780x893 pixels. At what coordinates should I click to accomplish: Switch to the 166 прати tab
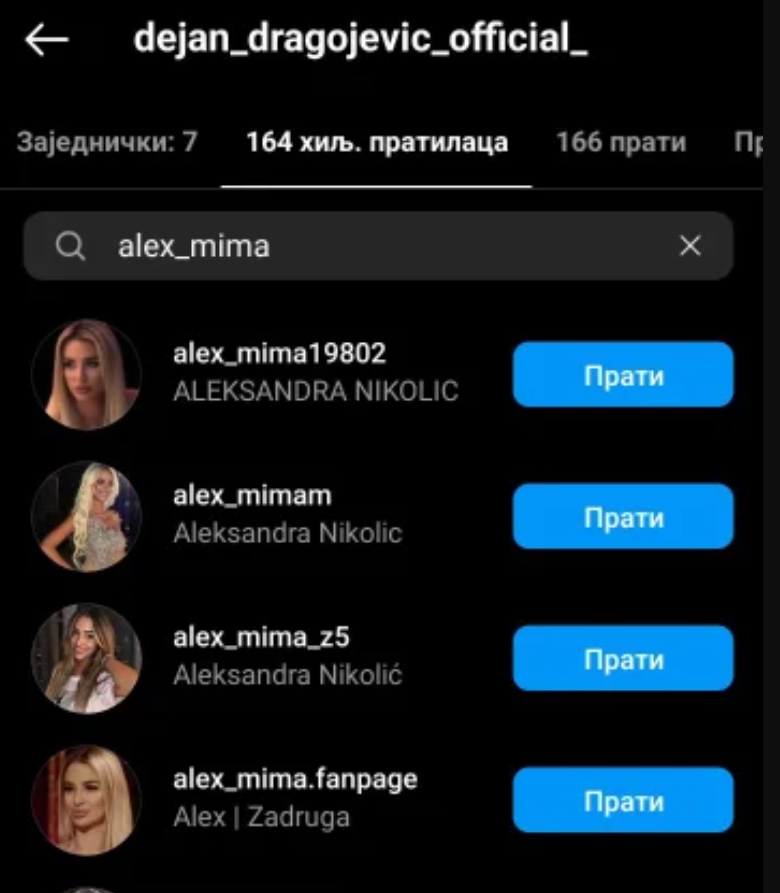coord(620,143)
